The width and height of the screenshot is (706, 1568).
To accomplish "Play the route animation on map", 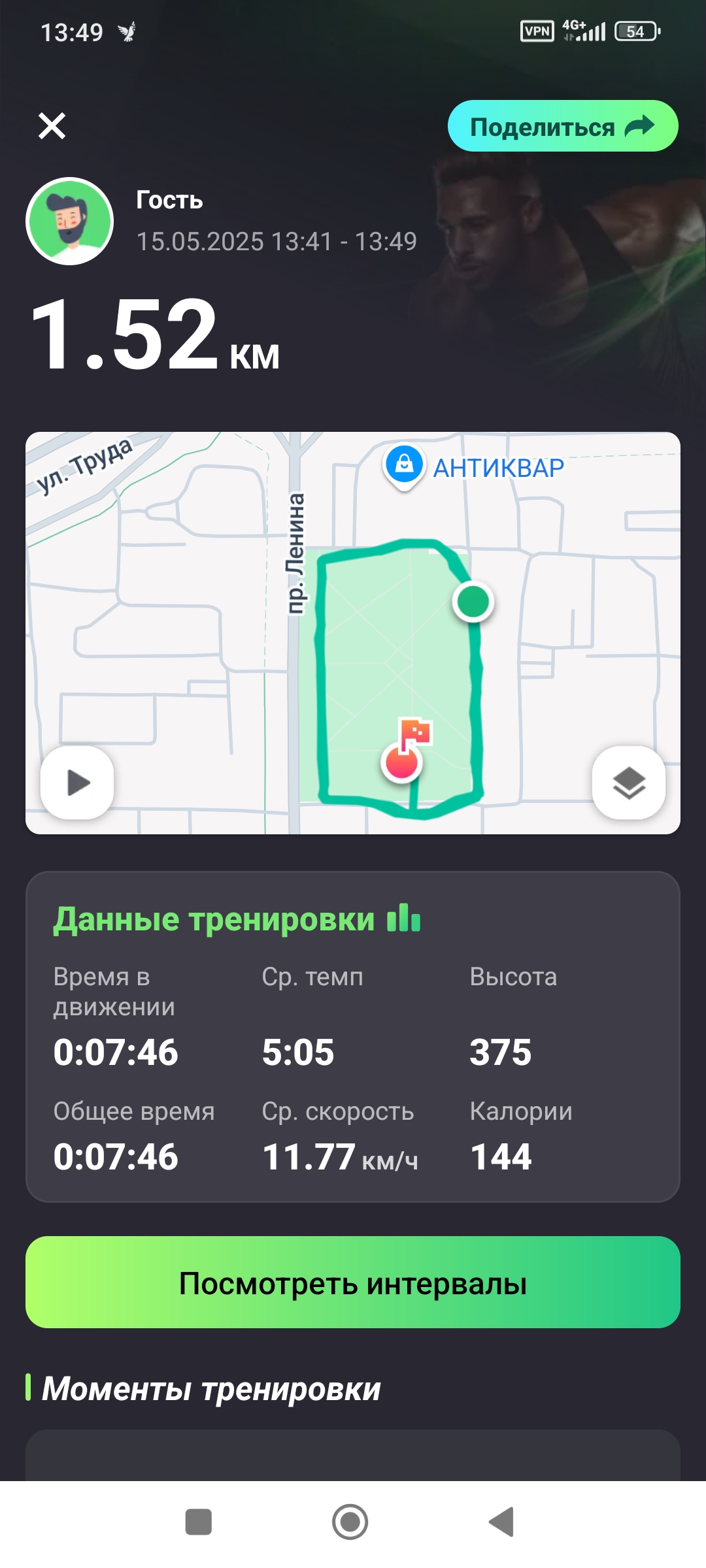I will tap(78, 782).
